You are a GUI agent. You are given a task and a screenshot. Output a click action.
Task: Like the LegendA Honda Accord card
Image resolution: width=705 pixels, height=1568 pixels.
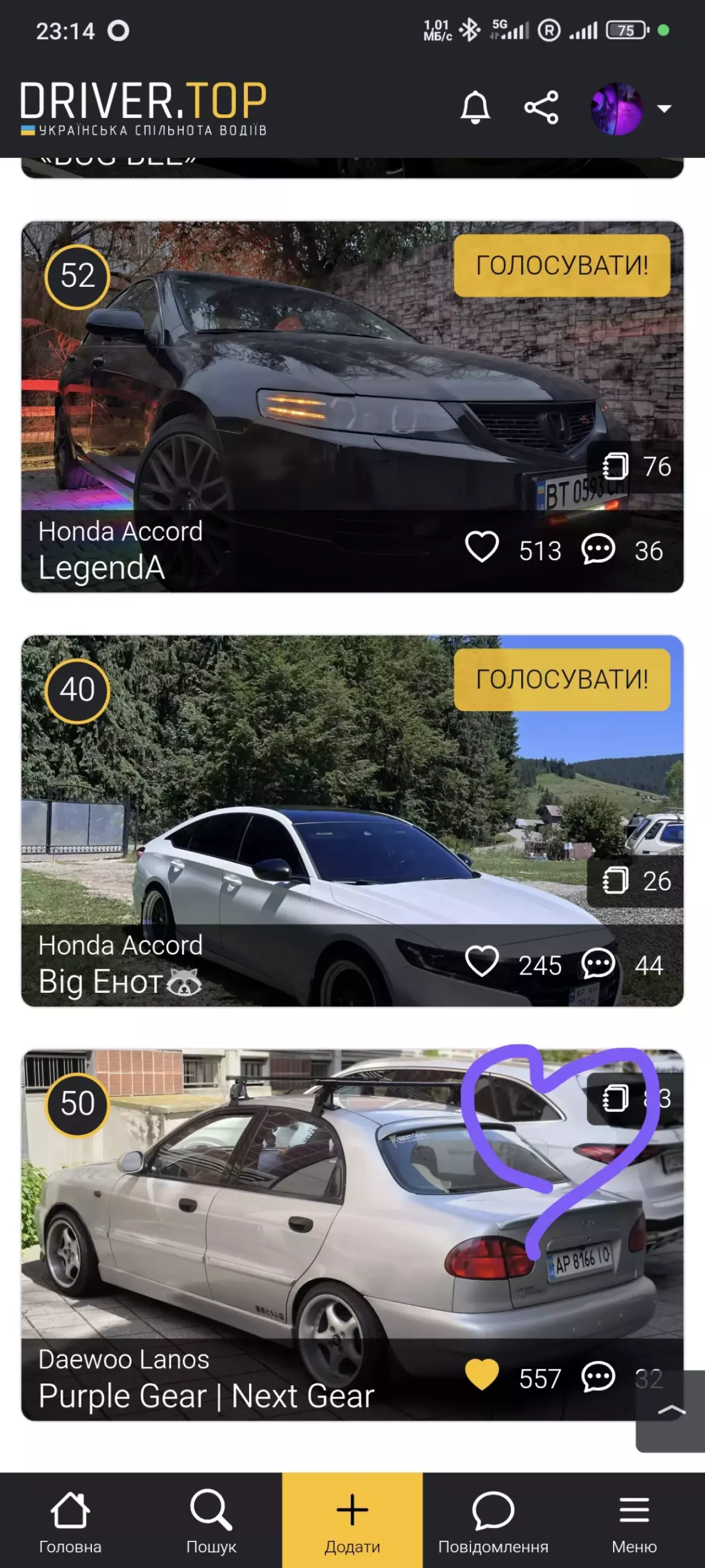[482, 546]
